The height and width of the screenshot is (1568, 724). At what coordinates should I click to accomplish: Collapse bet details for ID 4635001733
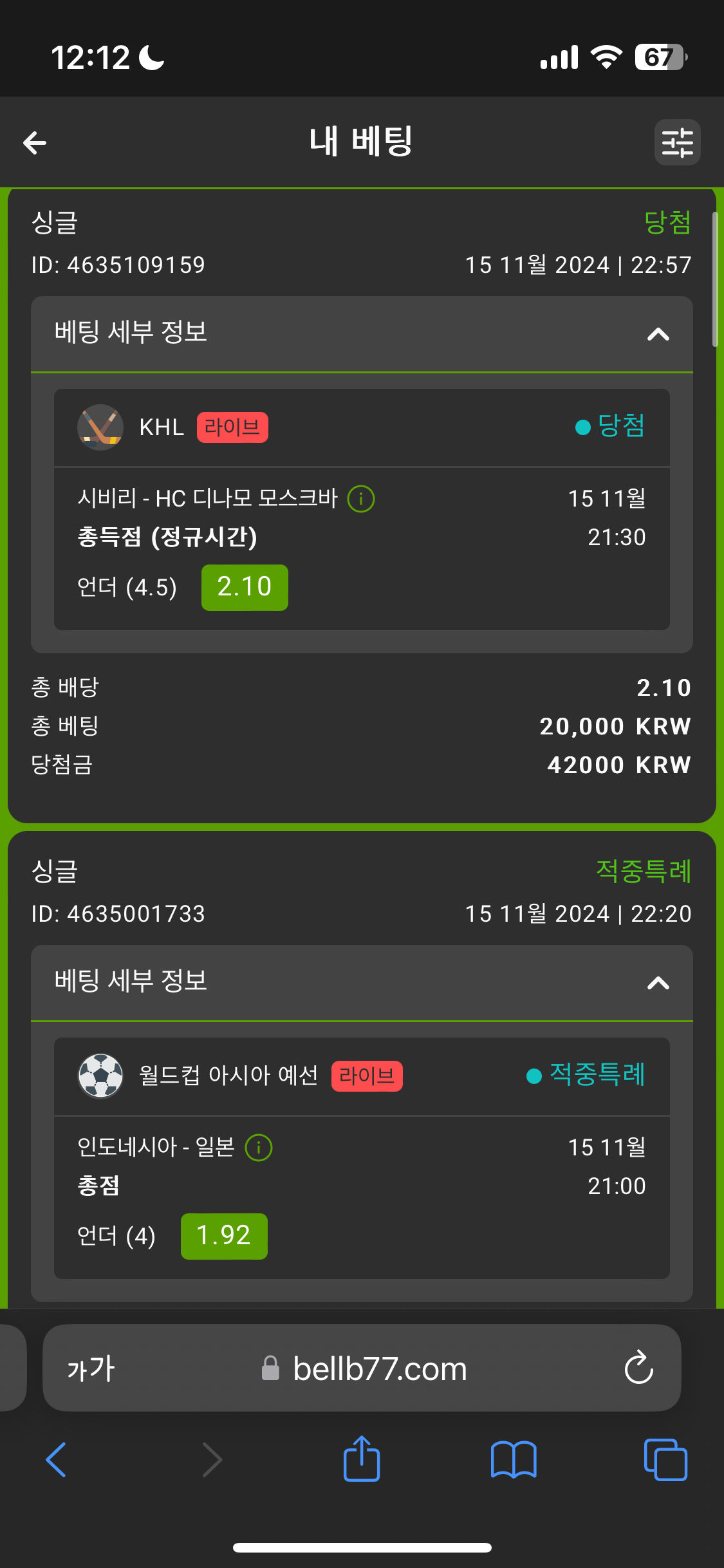pos(658,983)
